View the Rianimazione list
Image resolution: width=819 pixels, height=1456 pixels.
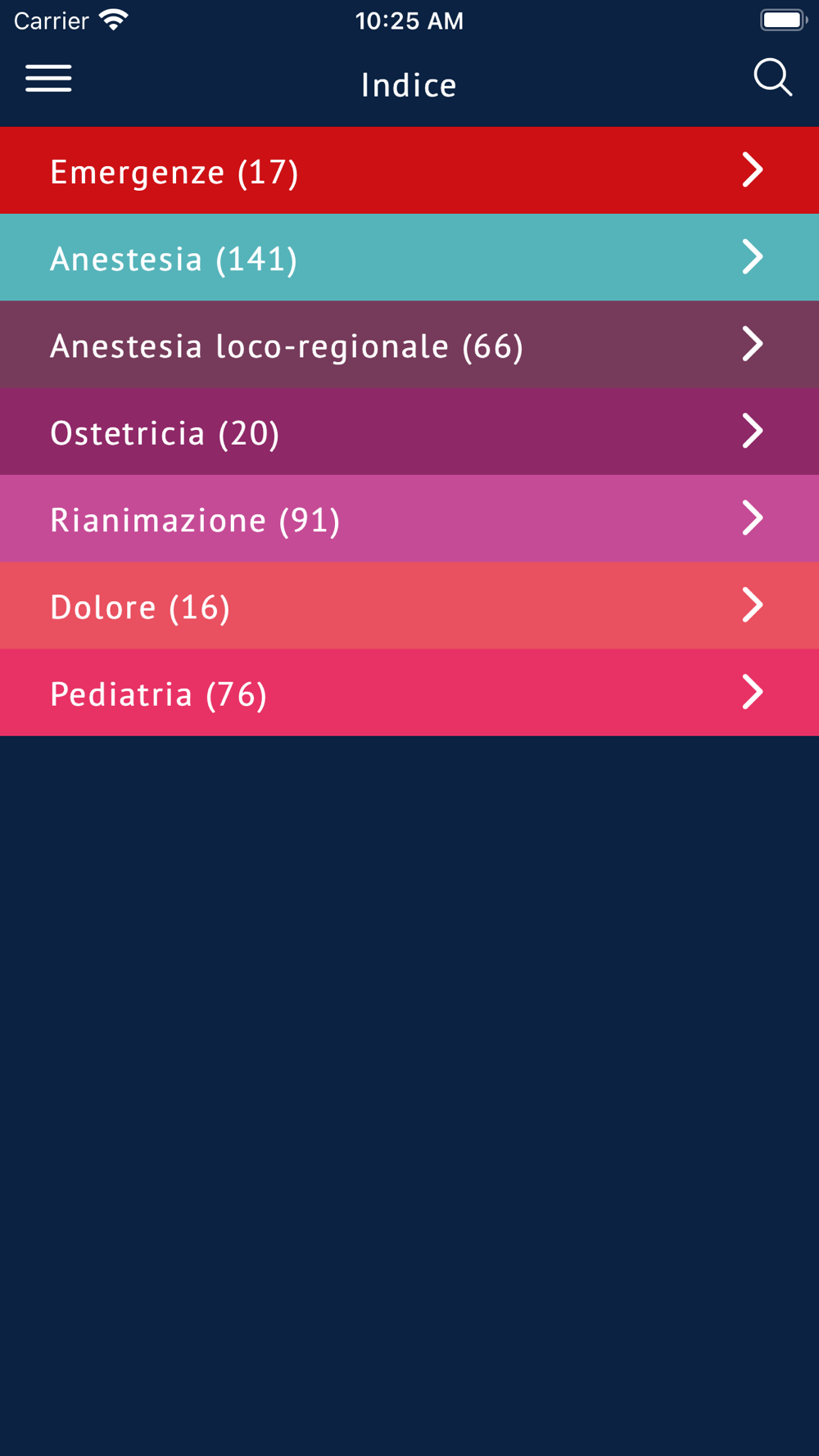pyautogui.click(x=409, y=518)
